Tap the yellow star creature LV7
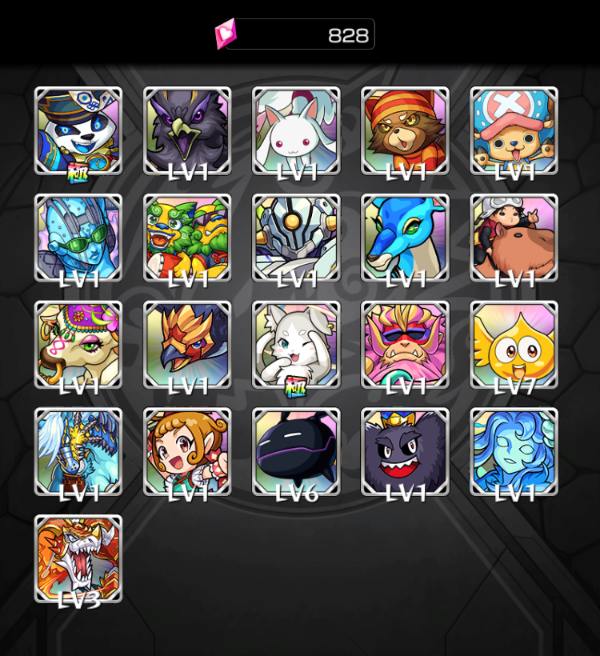The height and width of the screenshot is (656, 600). point(514,345)
